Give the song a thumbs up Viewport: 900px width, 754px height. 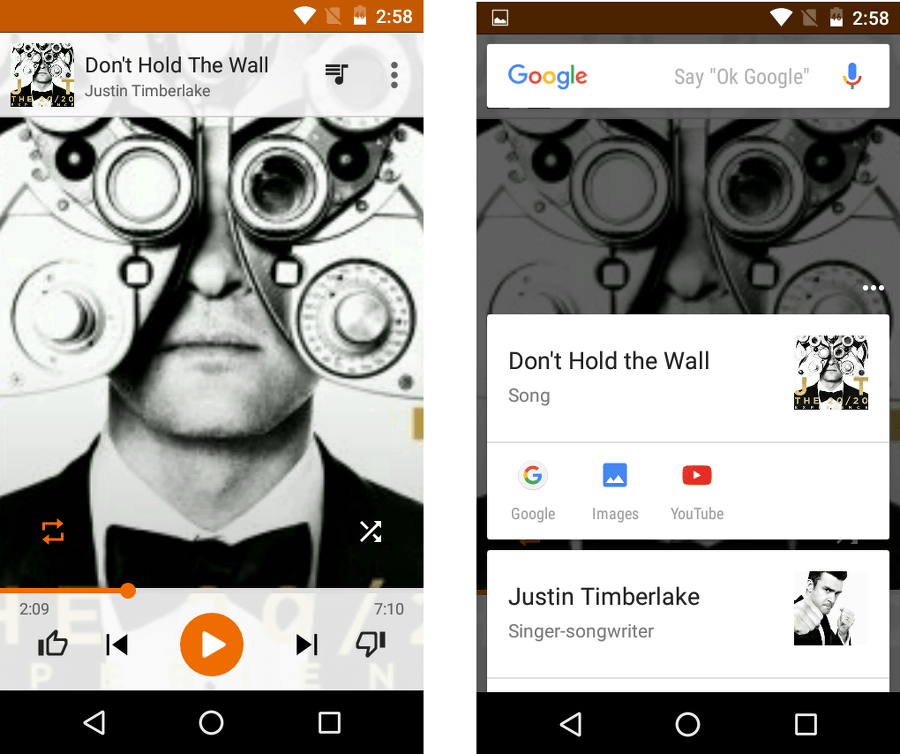point(52,645)
